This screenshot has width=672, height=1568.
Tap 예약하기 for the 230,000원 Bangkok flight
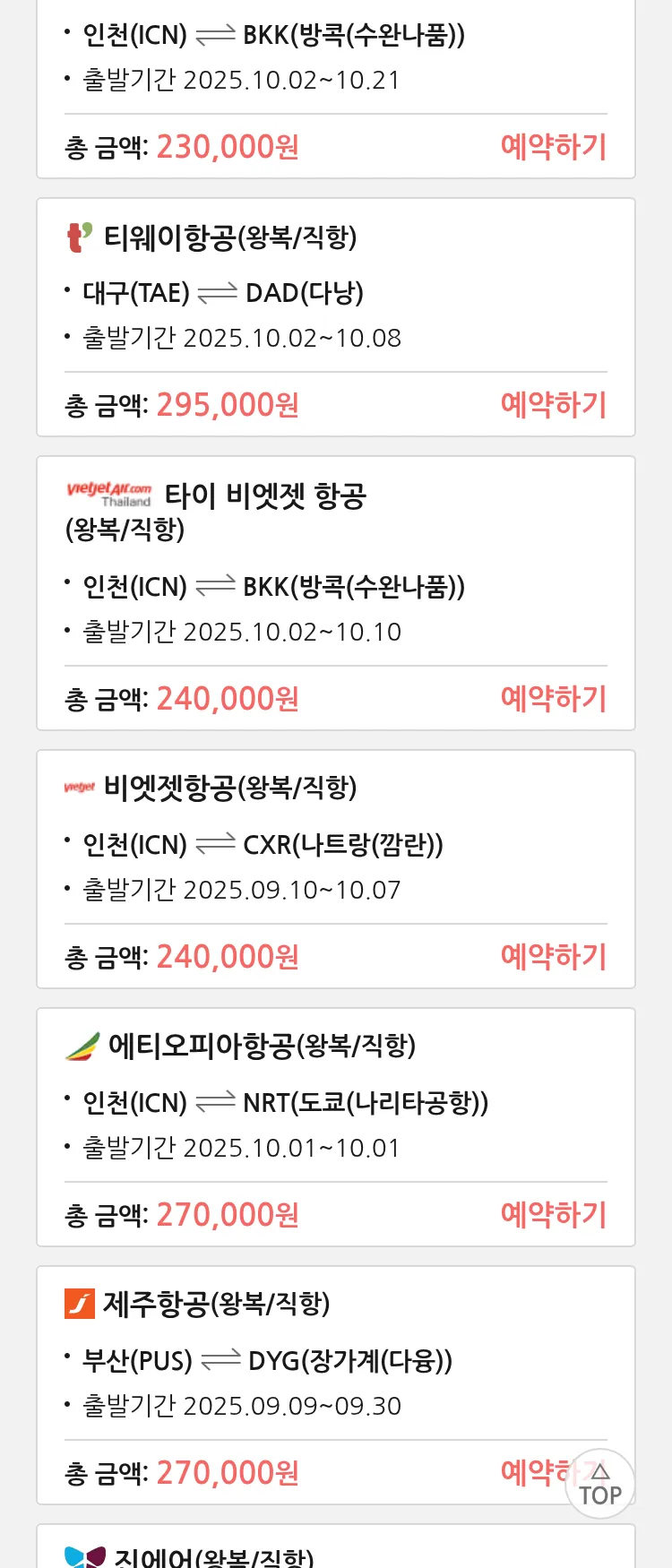pos(553,146)
